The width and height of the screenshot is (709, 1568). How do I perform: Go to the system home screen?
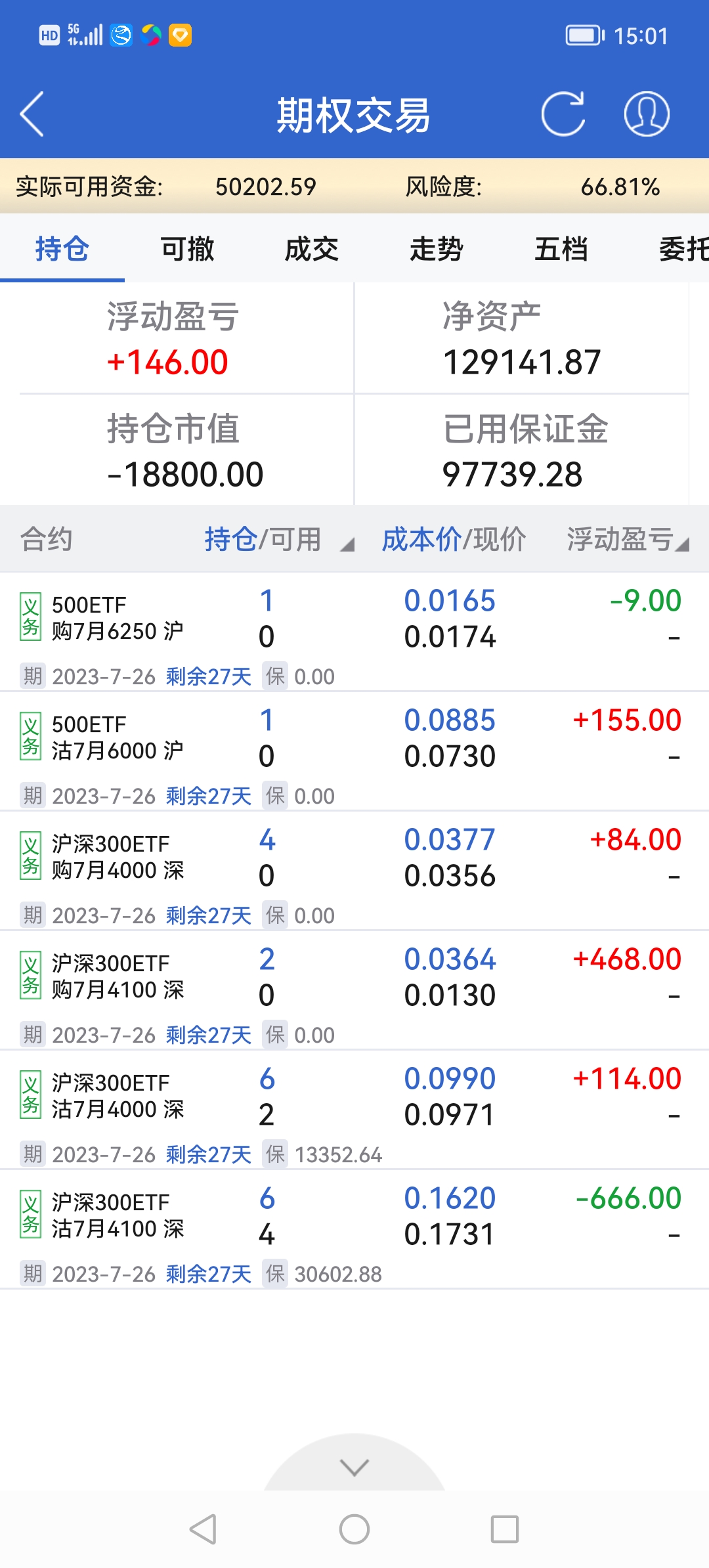pos(354,1529)
